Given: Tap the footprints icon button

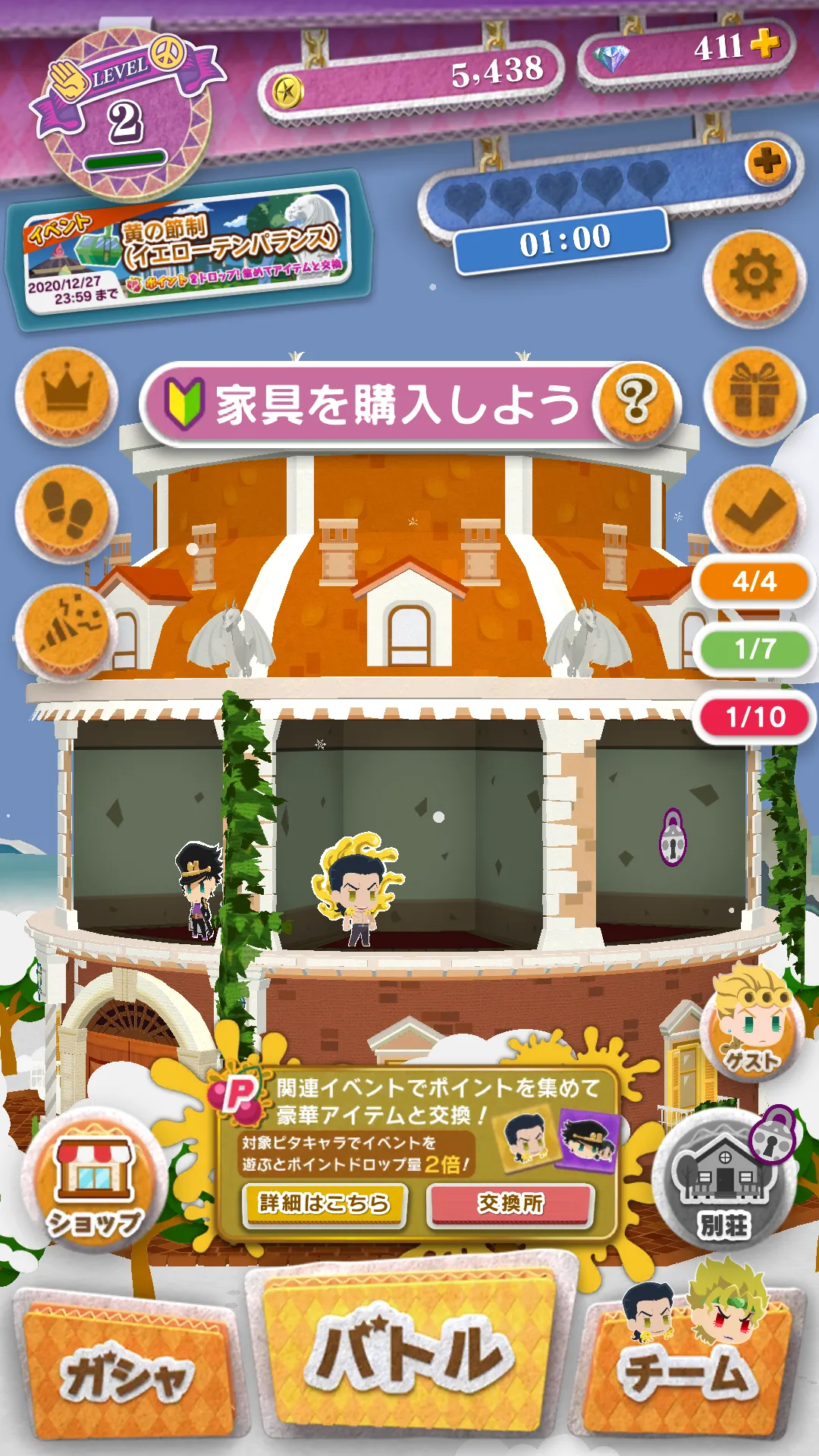Looking at the screenshot, I should tap(67, 511).
